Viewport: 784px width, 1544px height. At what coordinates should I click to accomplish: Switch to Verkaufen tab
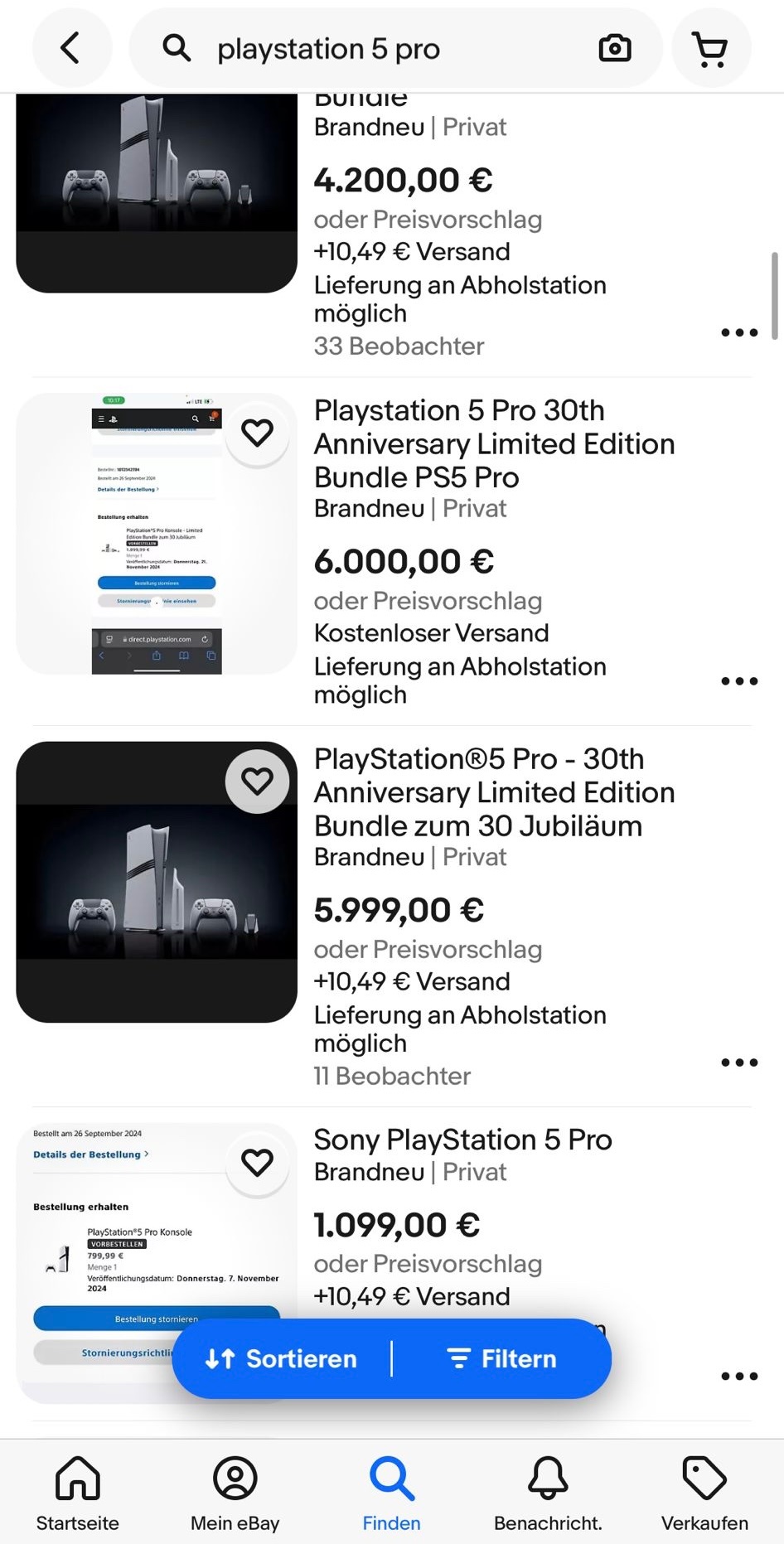coord(704,1493)
